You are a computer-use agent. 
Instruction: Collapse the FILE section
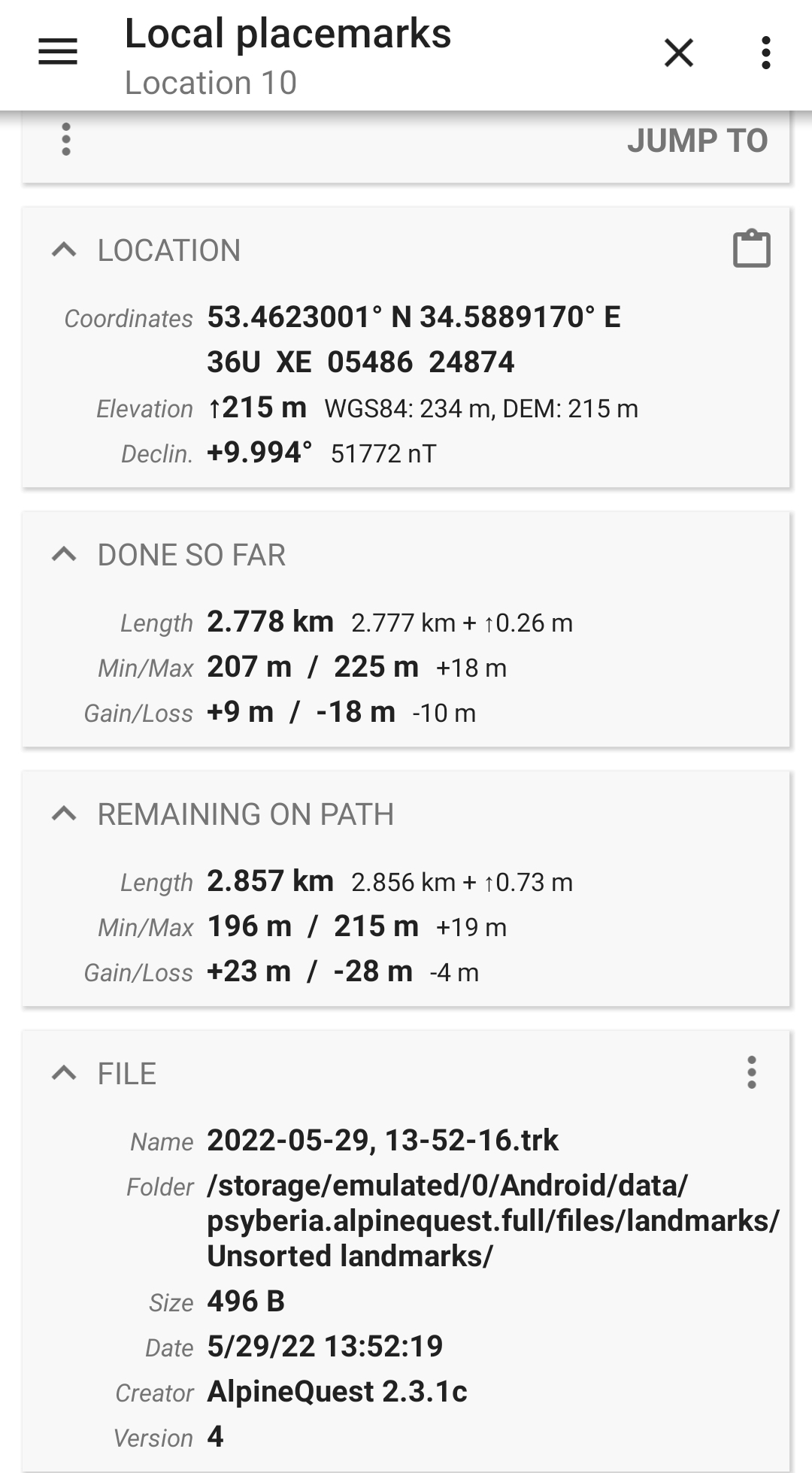pyautogui.click(x=65, y=1074)
